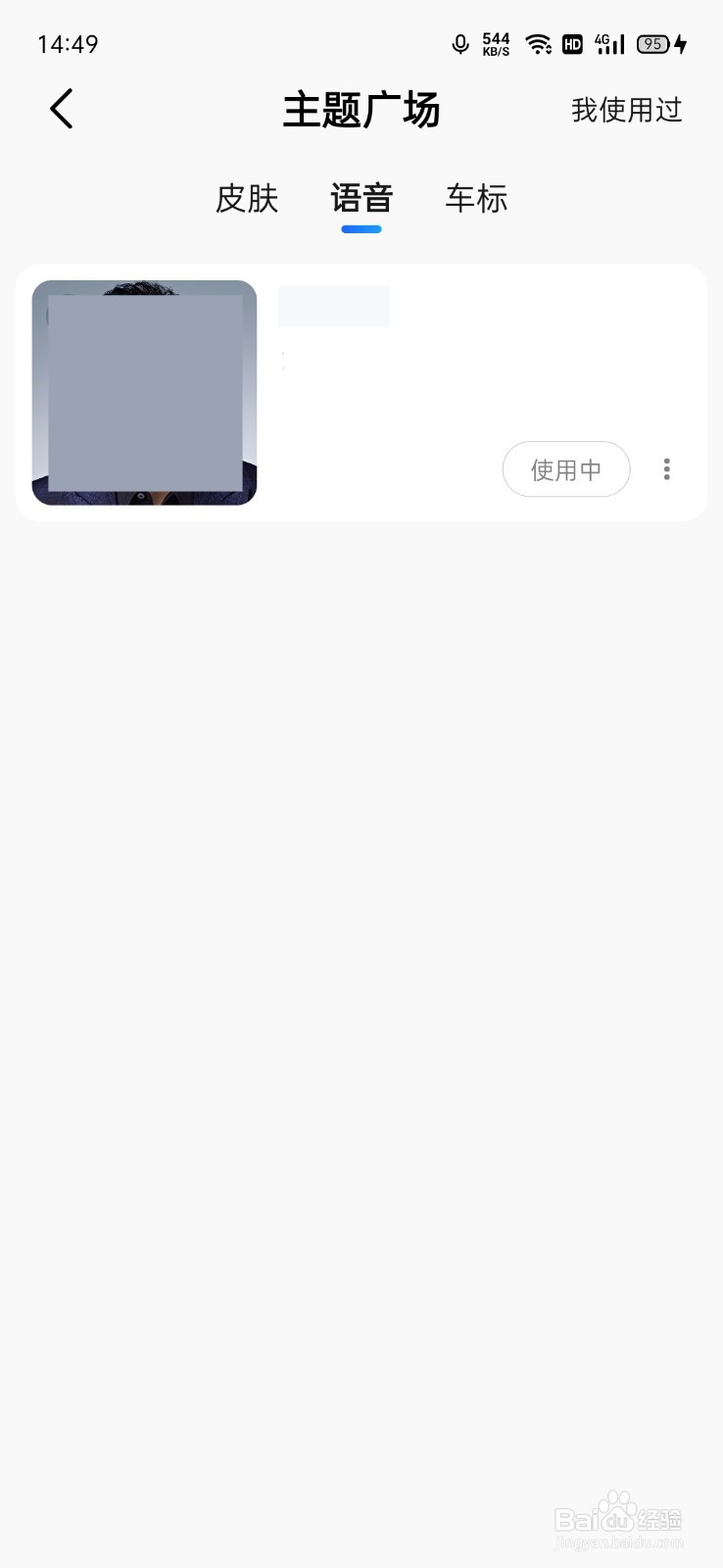The image size is (723, 1568).
Task: Open the three-dot menu on the voice card
Action: pos(667,469)
